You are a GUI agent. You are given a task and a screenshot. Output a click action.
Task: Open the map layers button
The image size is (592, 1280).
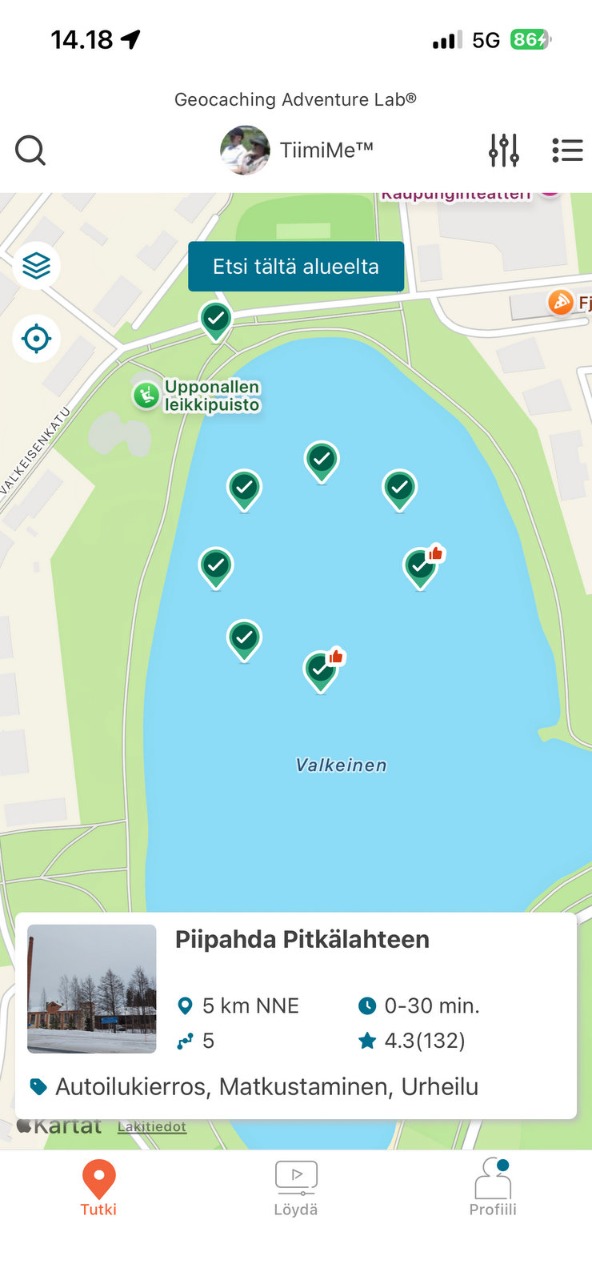click(x=36, y=266)
